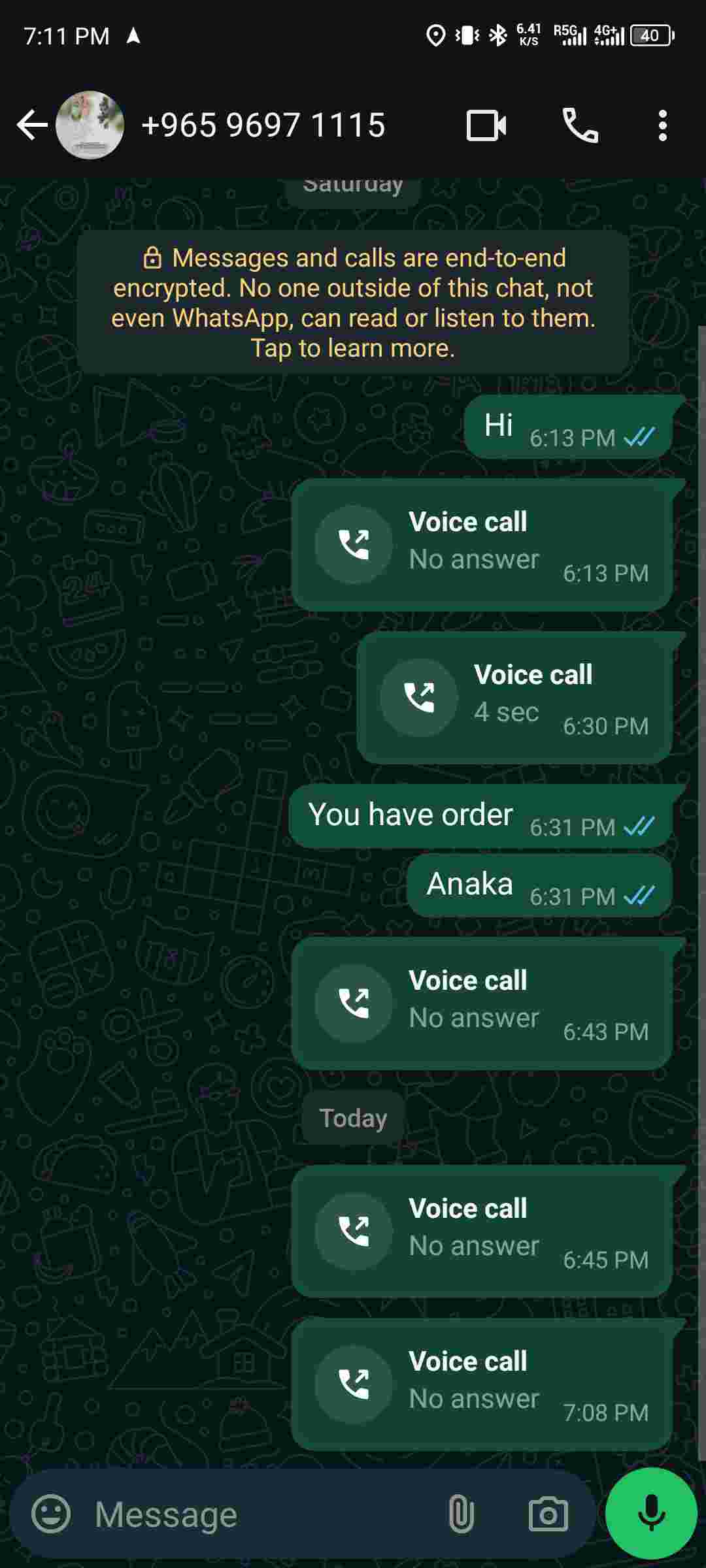706x1568 pixels.
Task: Tap the end-to-end encryption notice
Action: pyautogui.click(x=353, y=302)
